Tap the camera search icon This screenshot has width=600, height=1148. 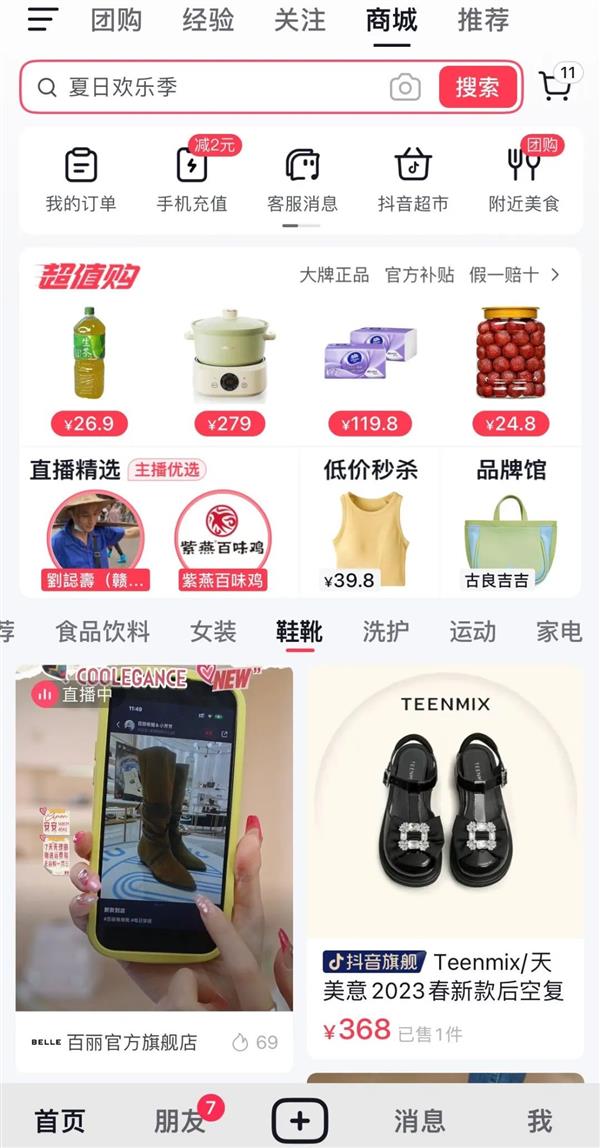[405, 88]
